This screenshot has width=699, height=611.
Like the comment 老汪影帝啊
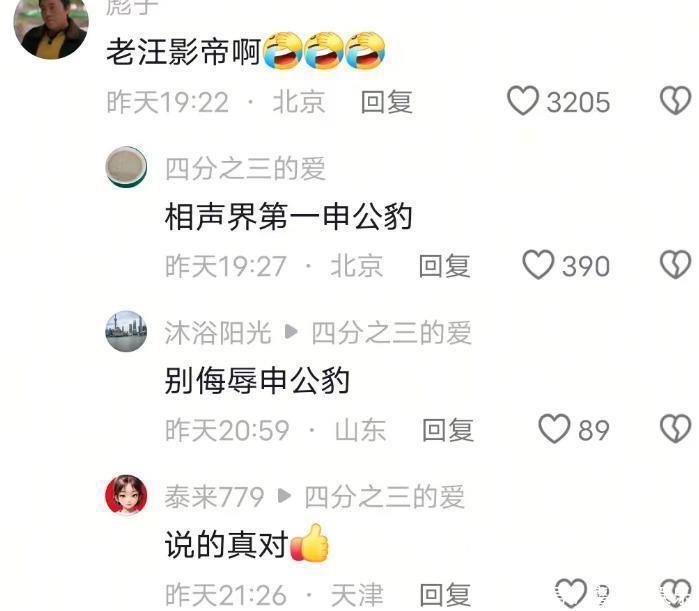tap(523, 101)
